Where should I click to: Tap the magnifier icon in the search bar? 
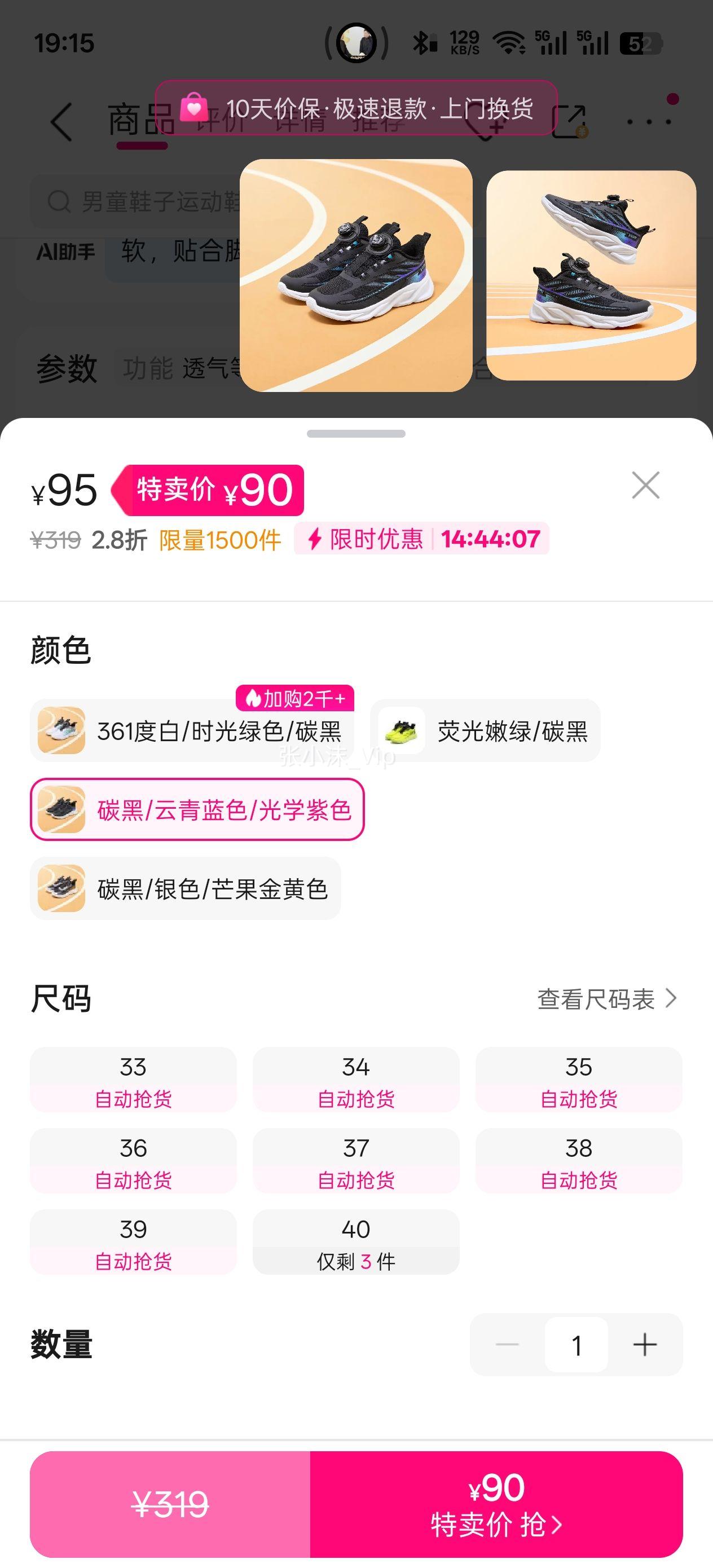click(x=60, y=201)
